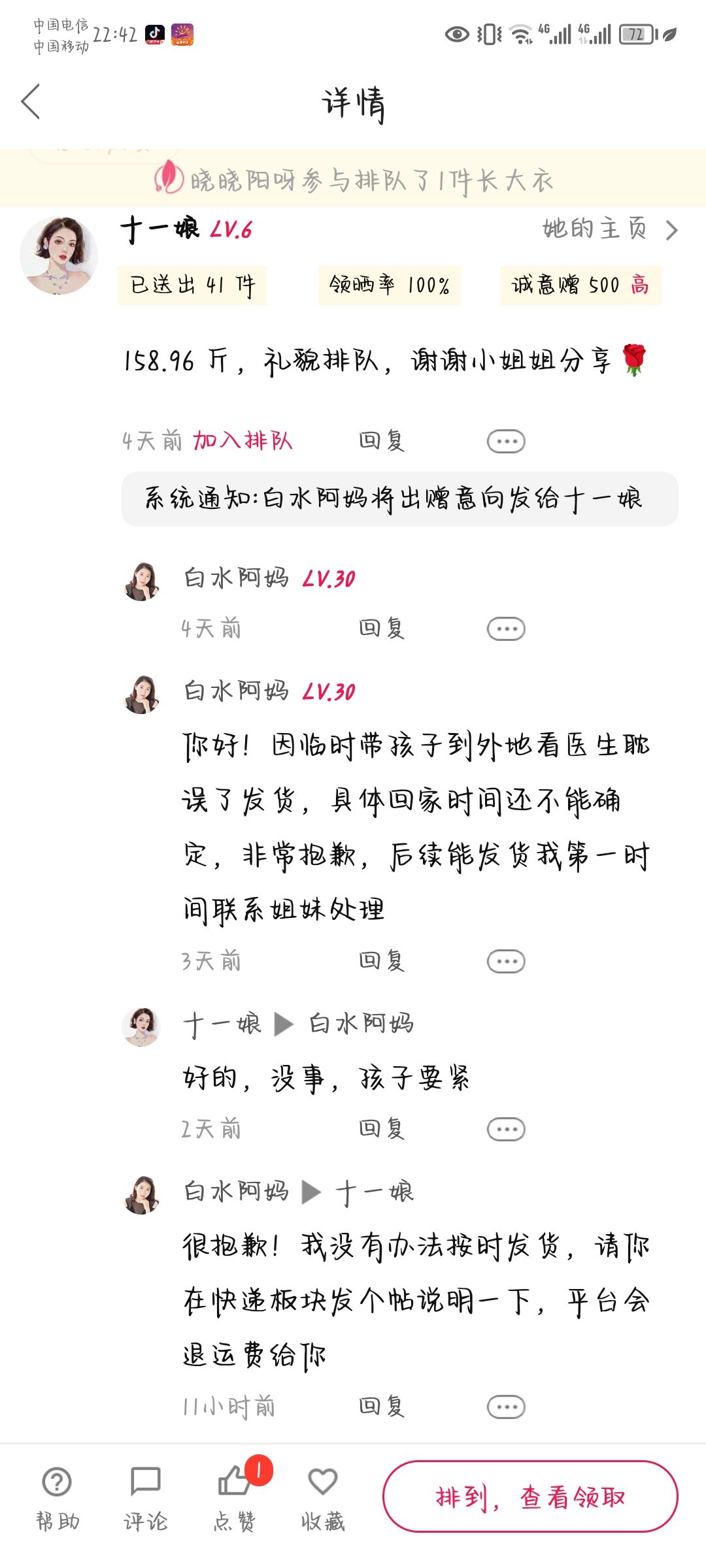Viewport: 706px width, 1568px height.
Task: Reply to 白水阿妈's 3天前 comment
Action: coord(382,961)
